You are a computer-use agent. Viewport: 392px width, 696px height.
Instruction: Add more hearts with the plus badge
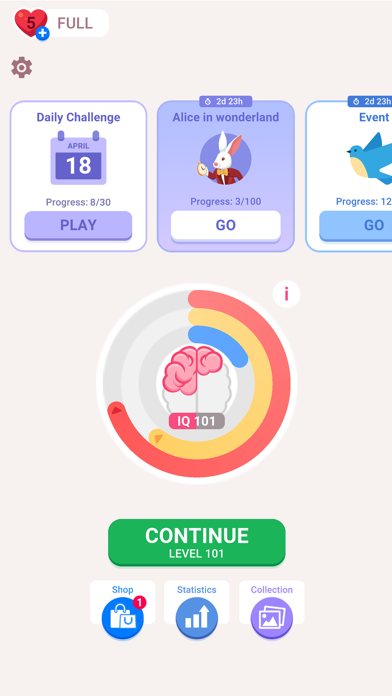pos(43,33)
